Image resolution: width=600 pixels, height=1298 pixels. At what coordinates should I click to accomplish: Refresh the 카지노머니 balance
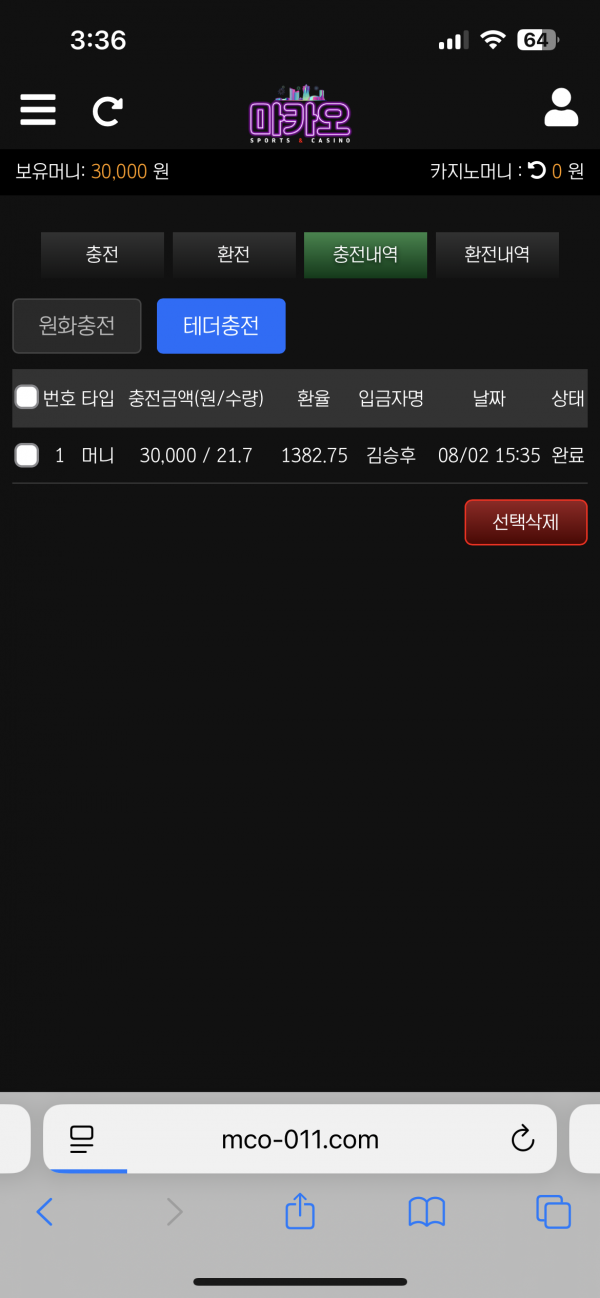(x=537, y=171)
